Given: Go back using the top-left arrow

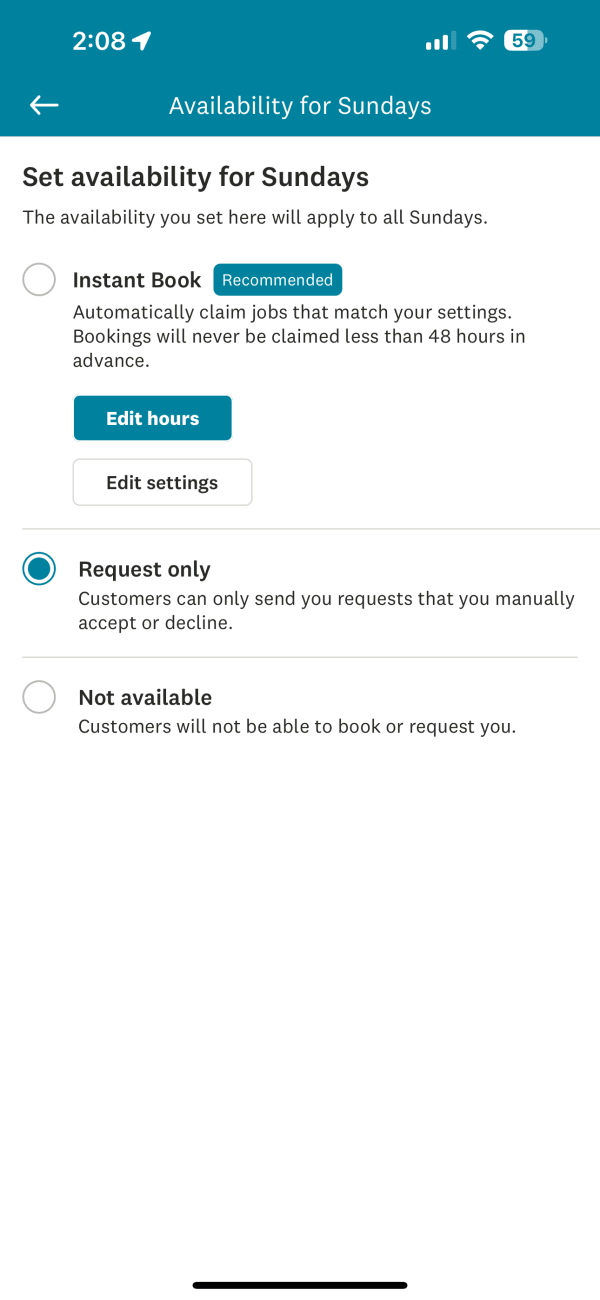Looking at the screenshot, I should pyautogui.click(x=44, y=105).
